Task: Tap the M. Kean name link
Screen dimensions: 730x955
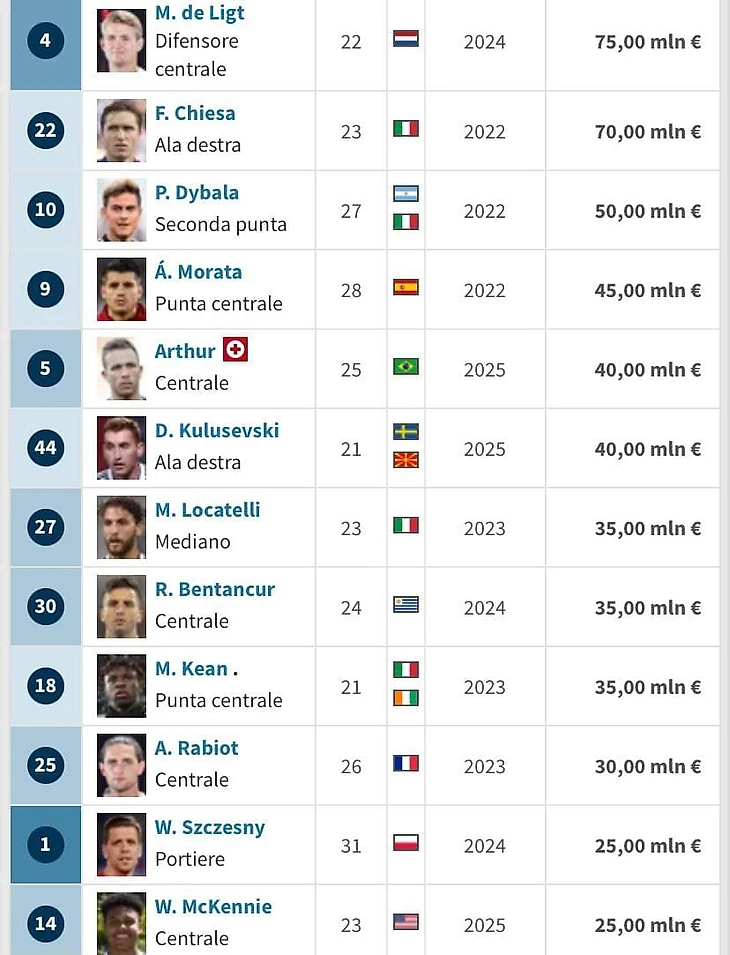Action: click(191, 669)
